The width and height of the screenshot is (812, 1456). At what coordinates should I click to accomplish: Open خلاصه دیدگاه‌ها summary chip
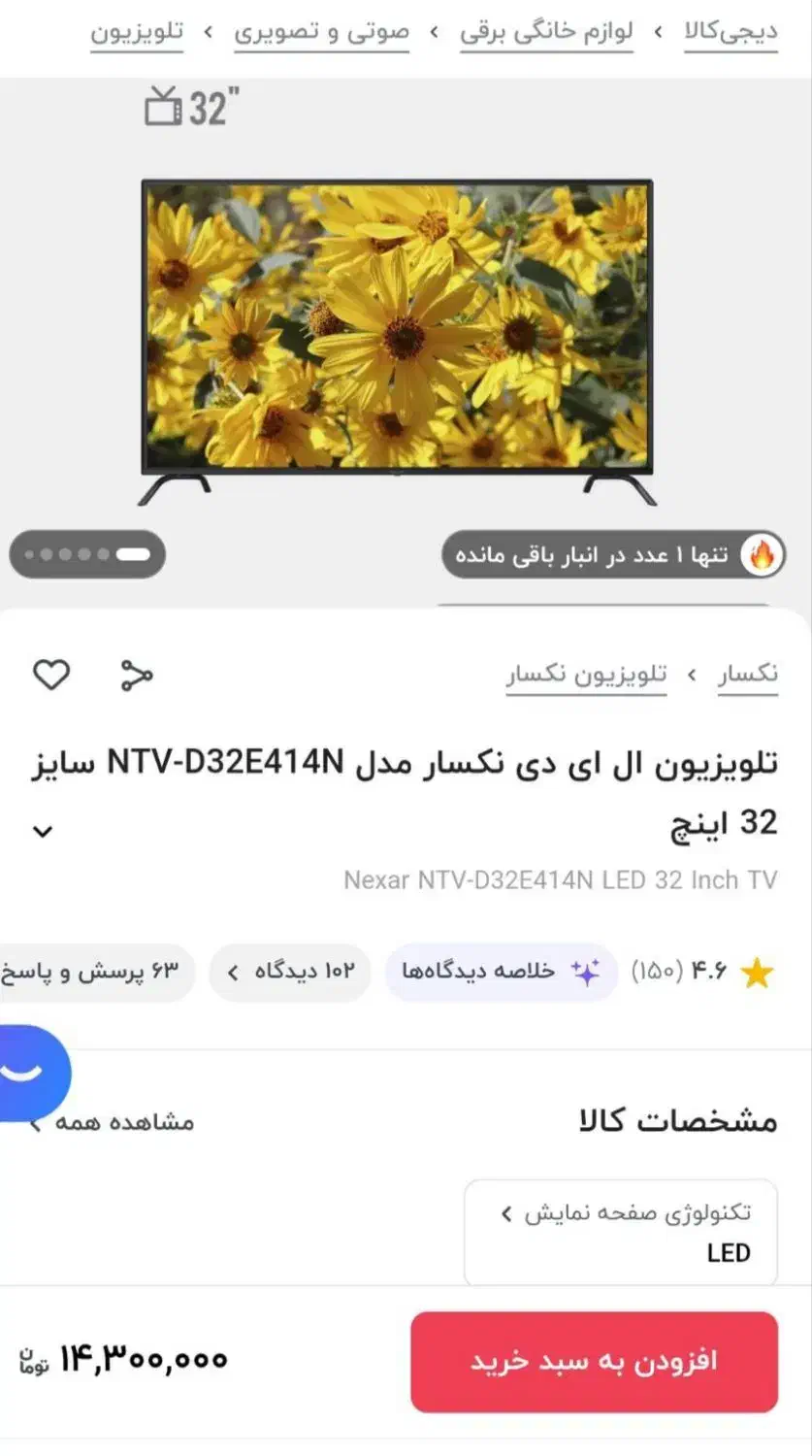[x=501, y=972]
